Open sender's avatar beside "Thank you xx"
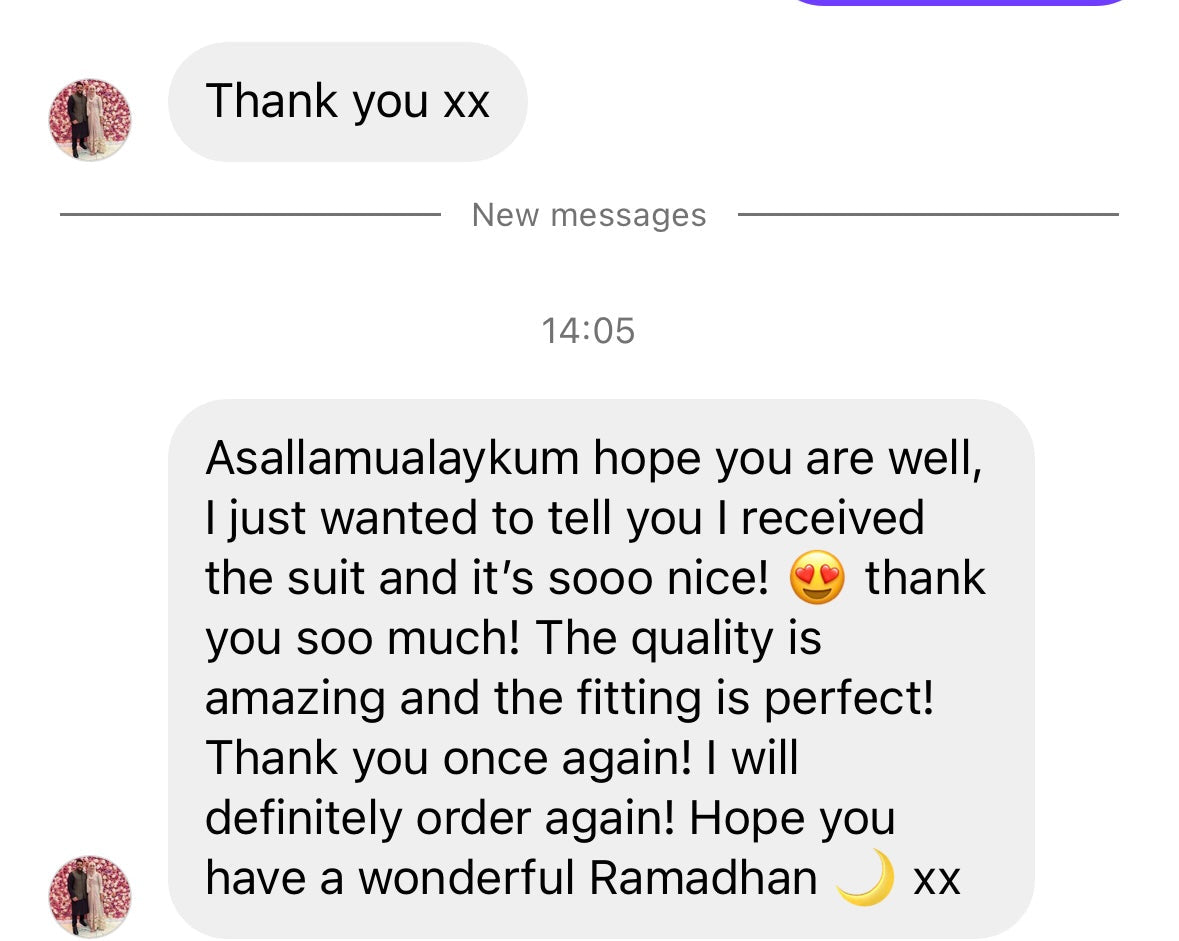1179x941 pixels. point(90,119)
